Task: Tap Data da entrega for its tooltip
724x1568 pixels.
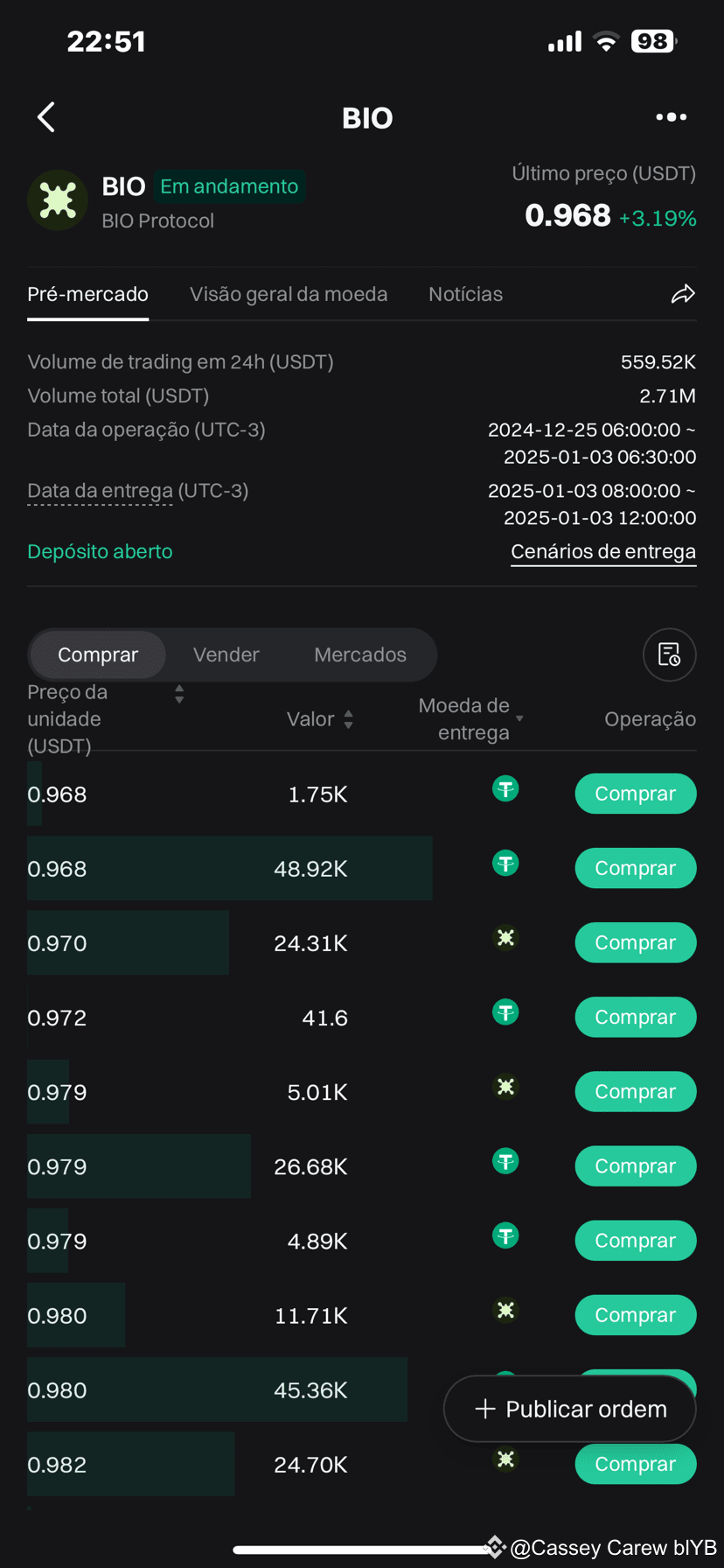Action: 99,490
